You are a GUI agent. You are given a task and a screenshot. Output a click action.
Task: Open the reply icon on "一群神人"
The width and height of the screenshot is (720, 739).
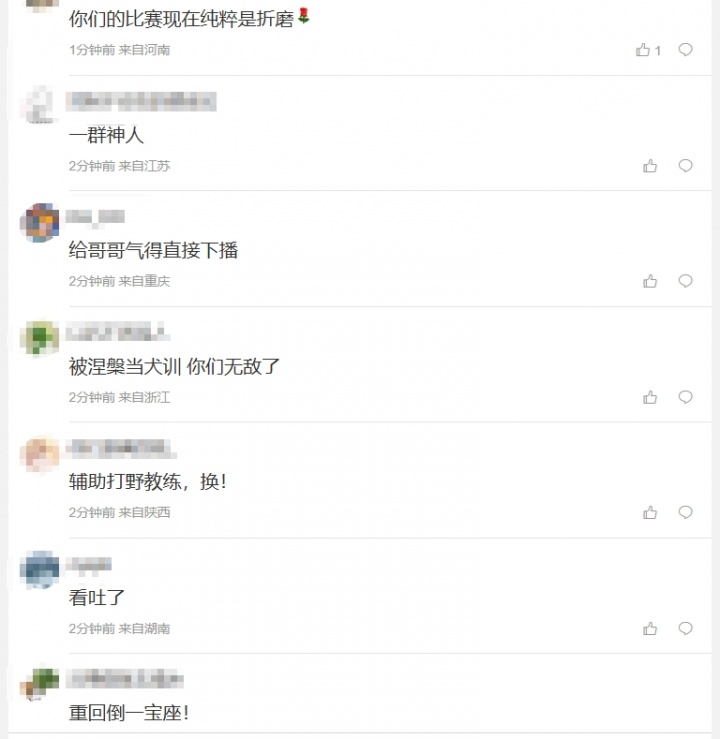point(686,164)
